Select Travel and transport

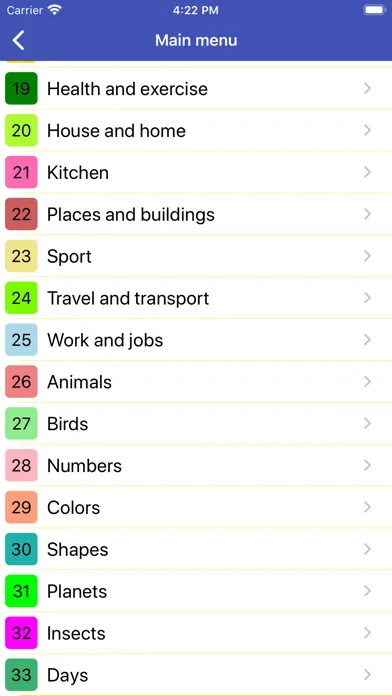[x=196, y=298]
